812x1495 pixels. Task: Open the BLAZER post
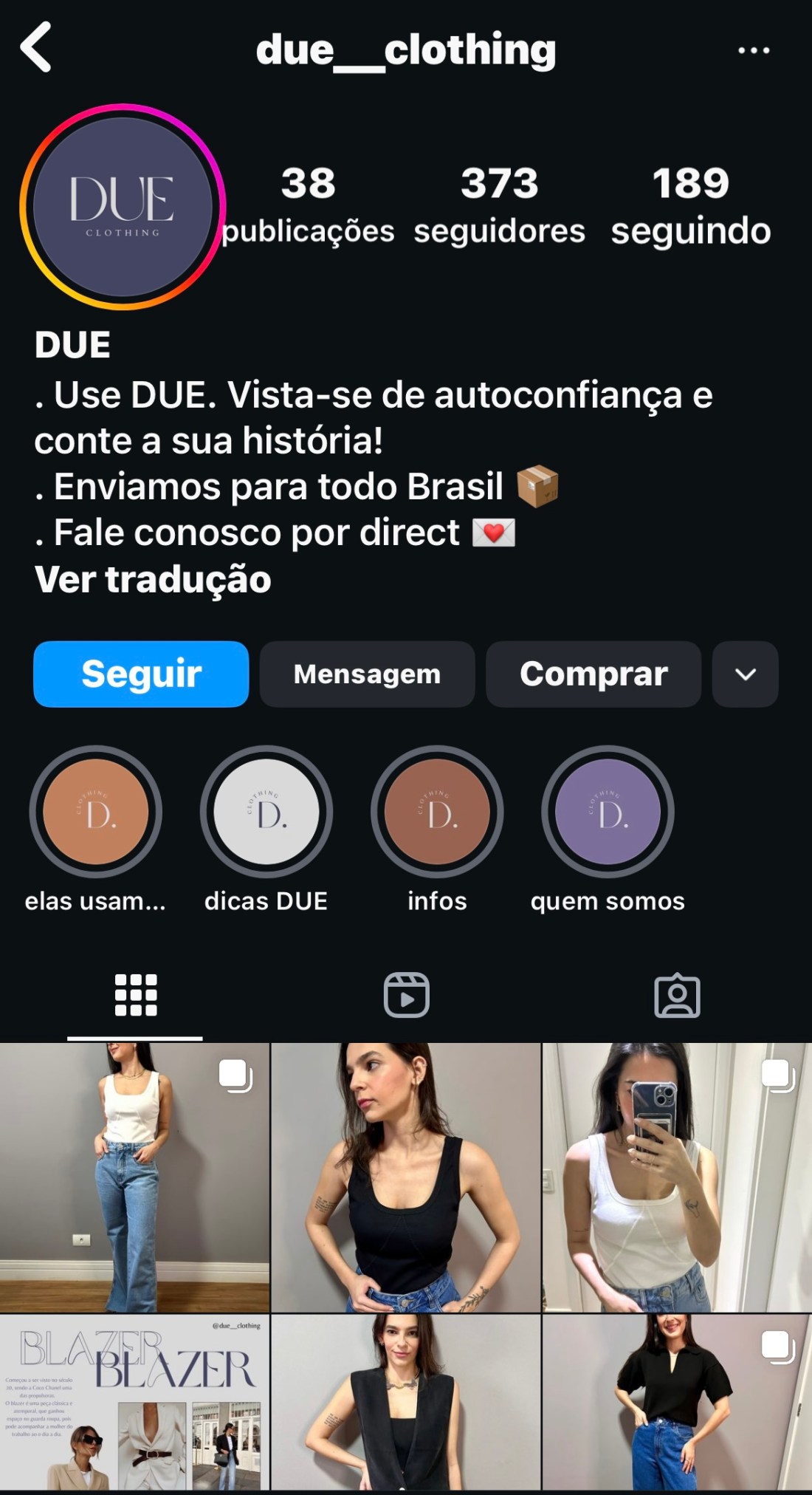tap(134, 1402)
